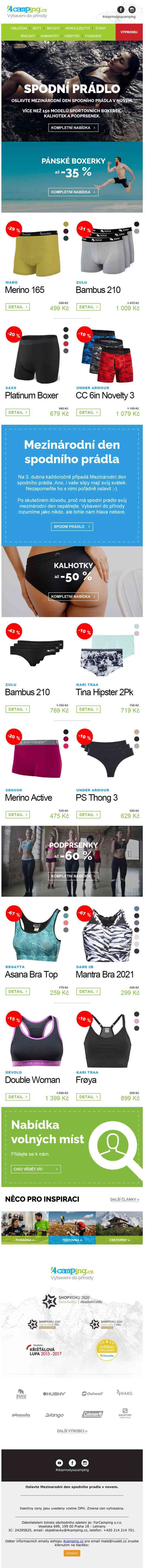Go to the Batohy category
Screen dimensions: 146x1568
(x=54, y=28)
